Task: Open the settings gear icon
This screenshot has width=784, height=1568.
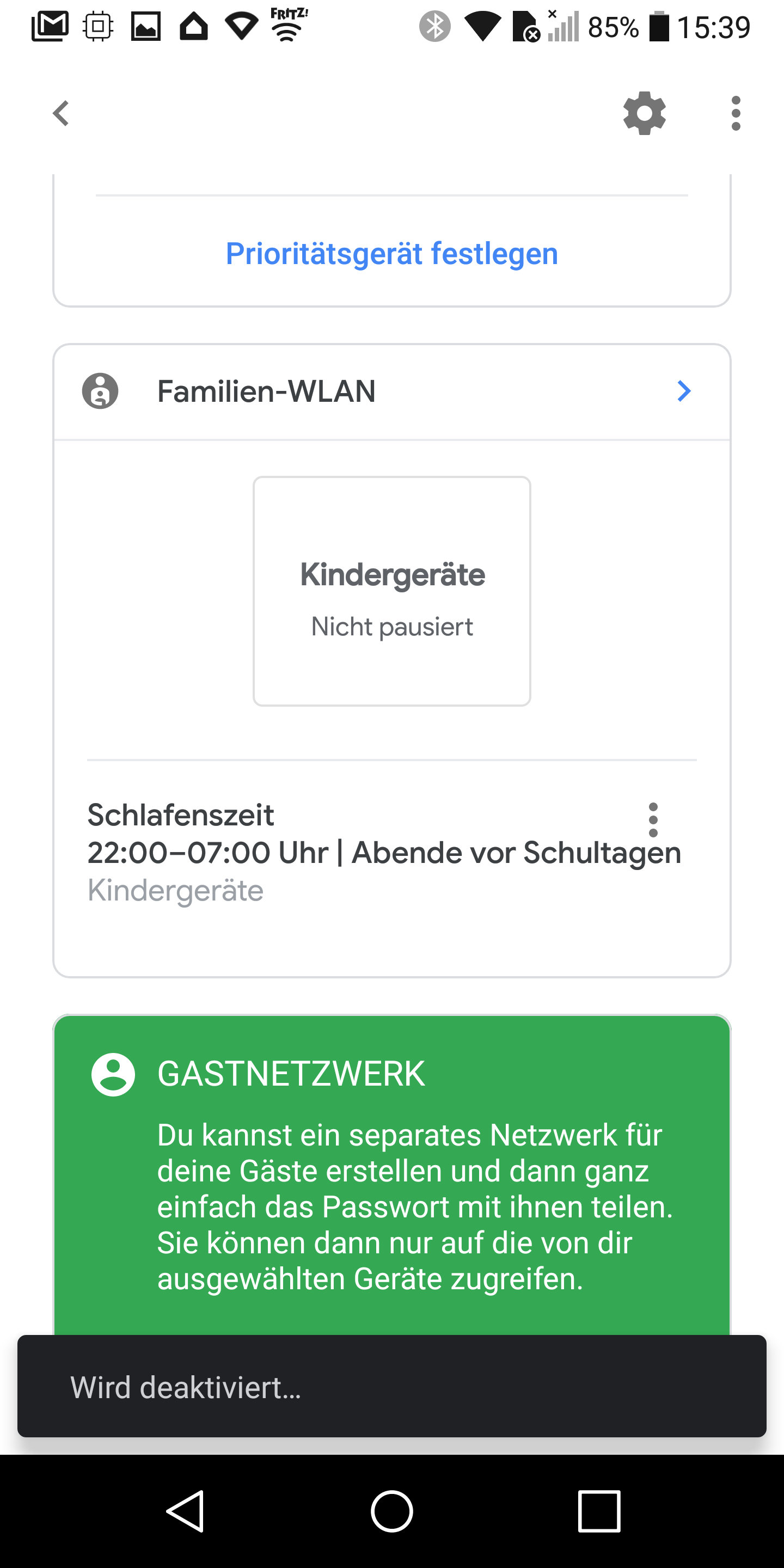Action: (x=644, y=113)
